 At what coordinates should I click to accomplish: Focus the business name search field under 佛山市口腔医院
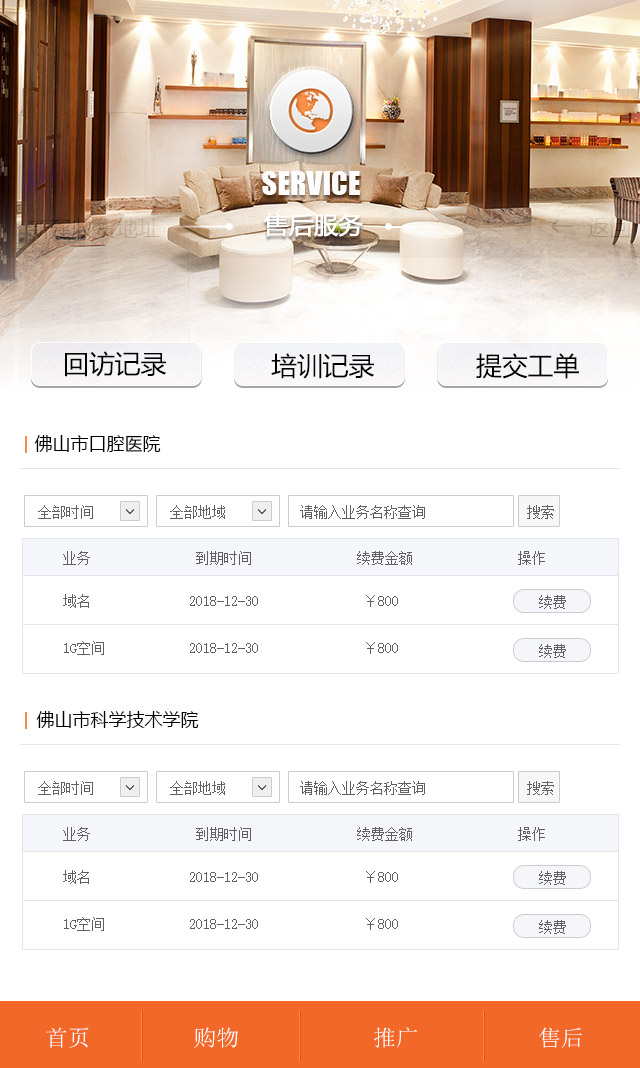(401, 511)
